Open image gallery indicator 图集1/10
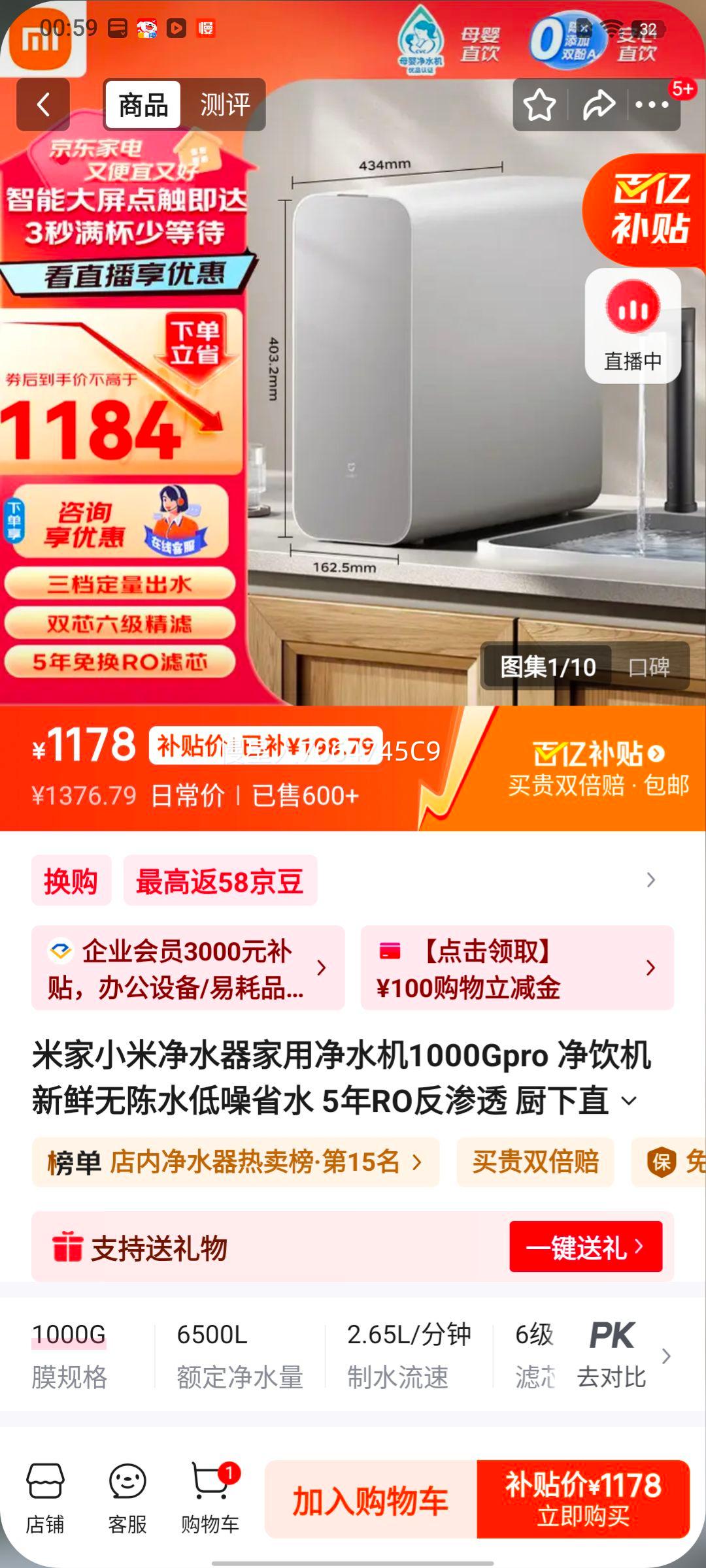Screen dimensions: 706x1568 548,668
